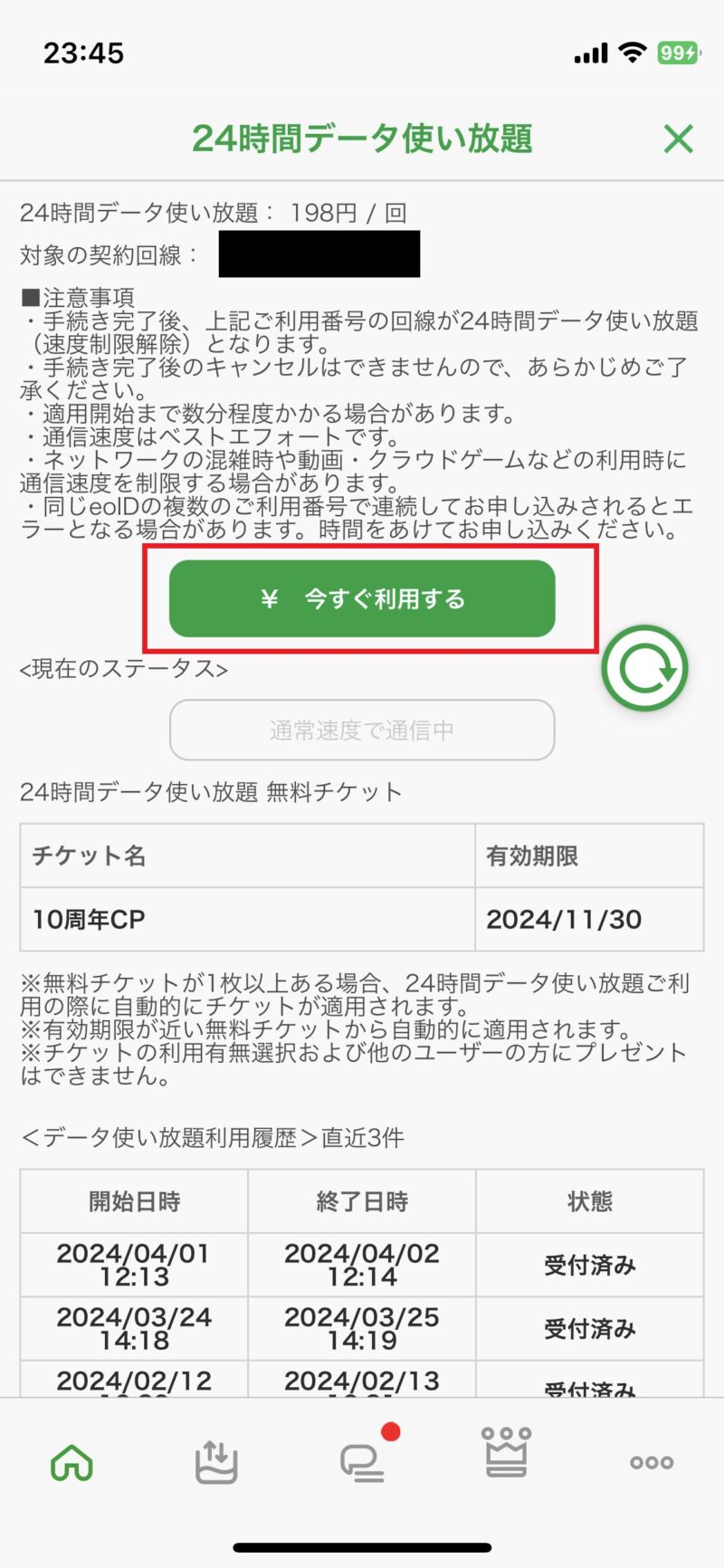Tap the price text 198円 / 回
724x1568 pixels.
337,215
